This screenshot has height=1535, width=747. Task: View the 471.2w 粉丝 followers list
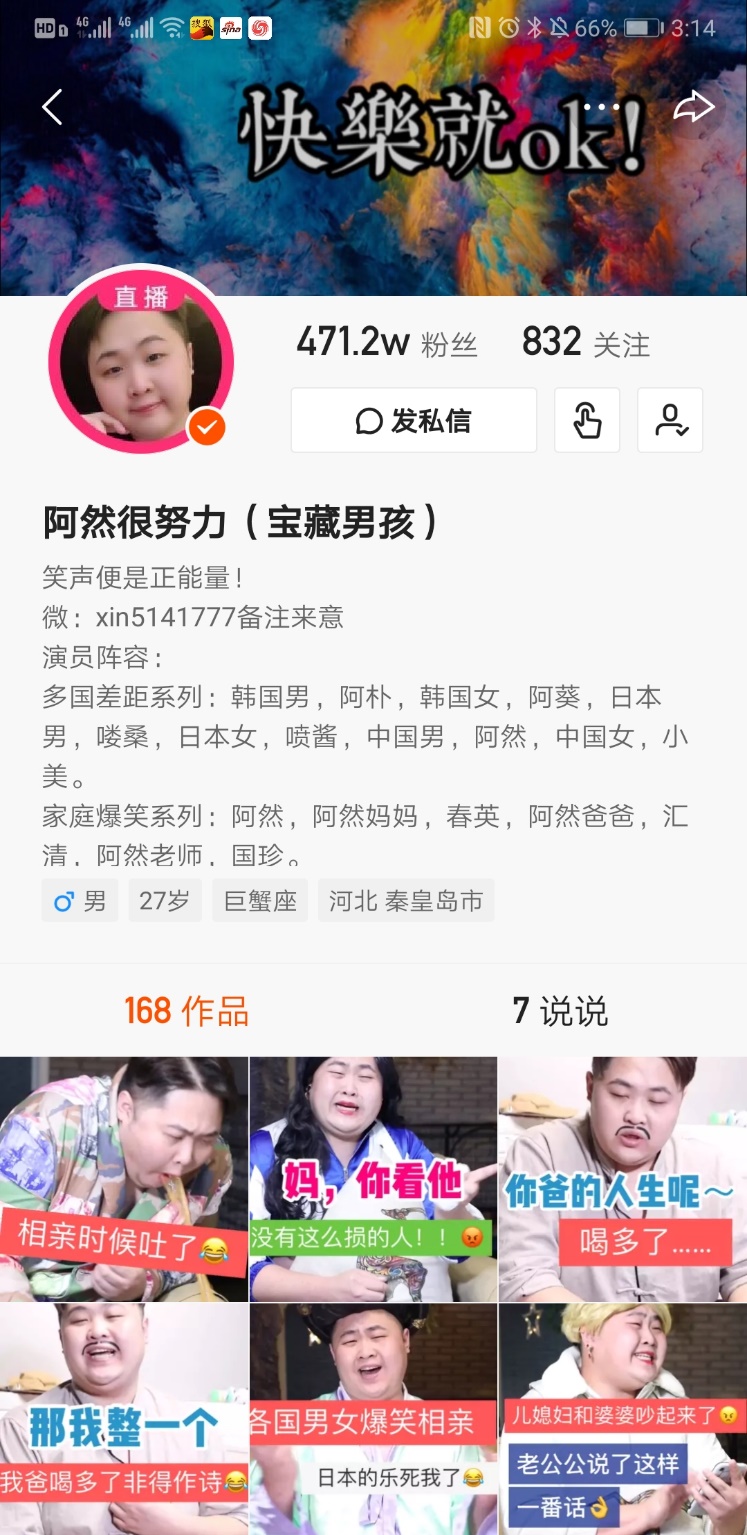click(x=387, y=343)
